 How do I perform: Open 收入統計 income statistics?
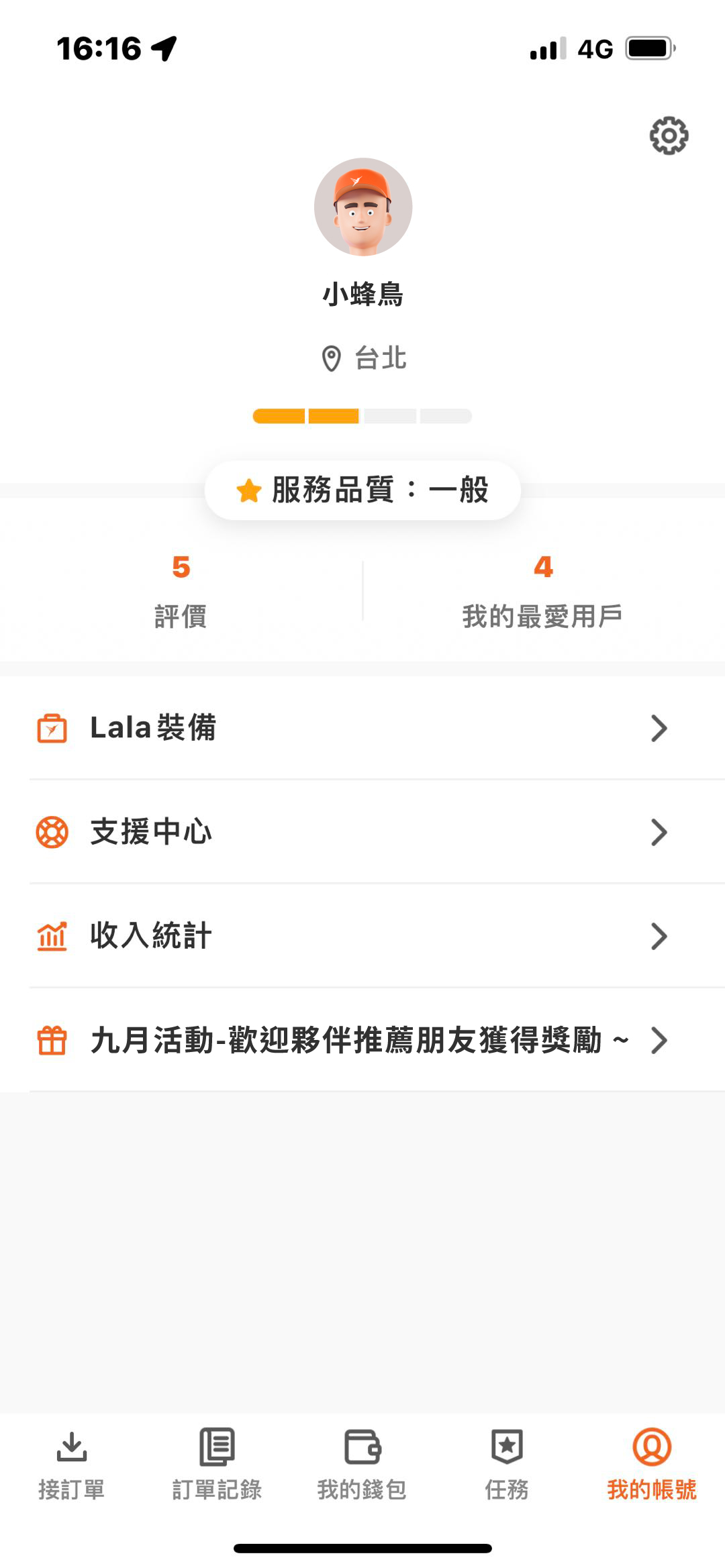[x=362, y=936]
